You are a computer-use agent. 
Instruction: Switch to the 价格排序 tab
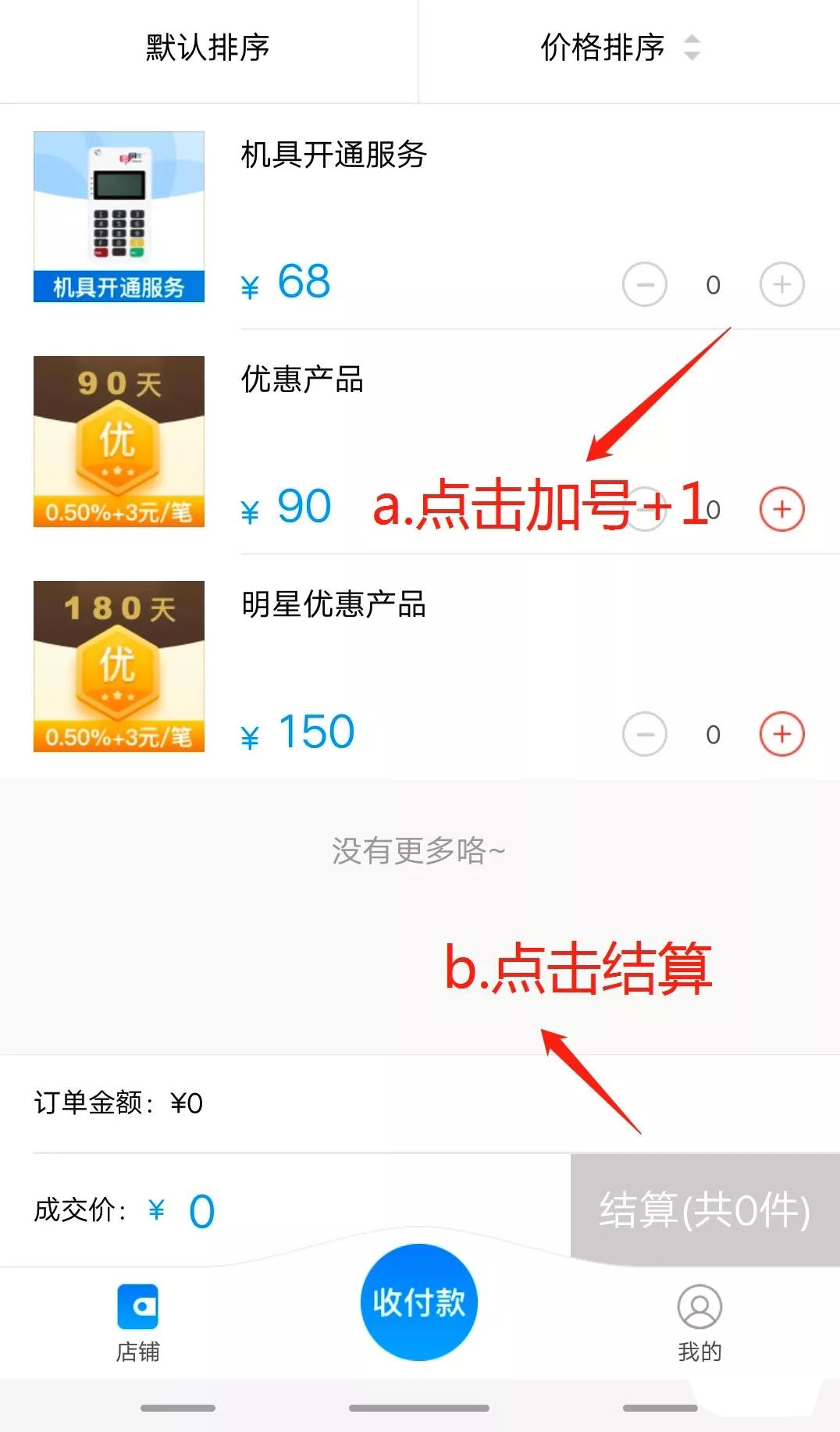tap(601, 47)
